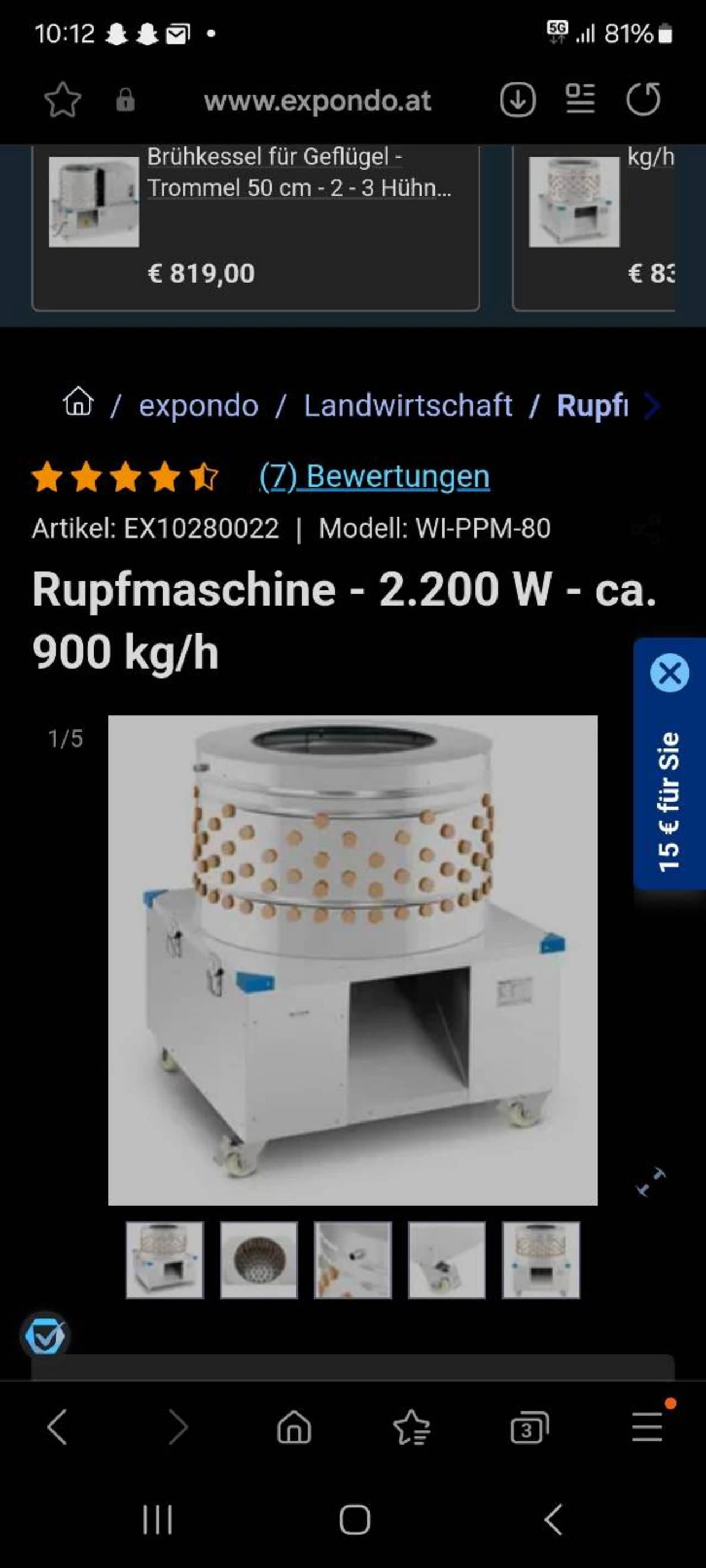Open the expondo breadcrumb link
The width and height of the screenshot is (706, 1568).
(199, 405)
